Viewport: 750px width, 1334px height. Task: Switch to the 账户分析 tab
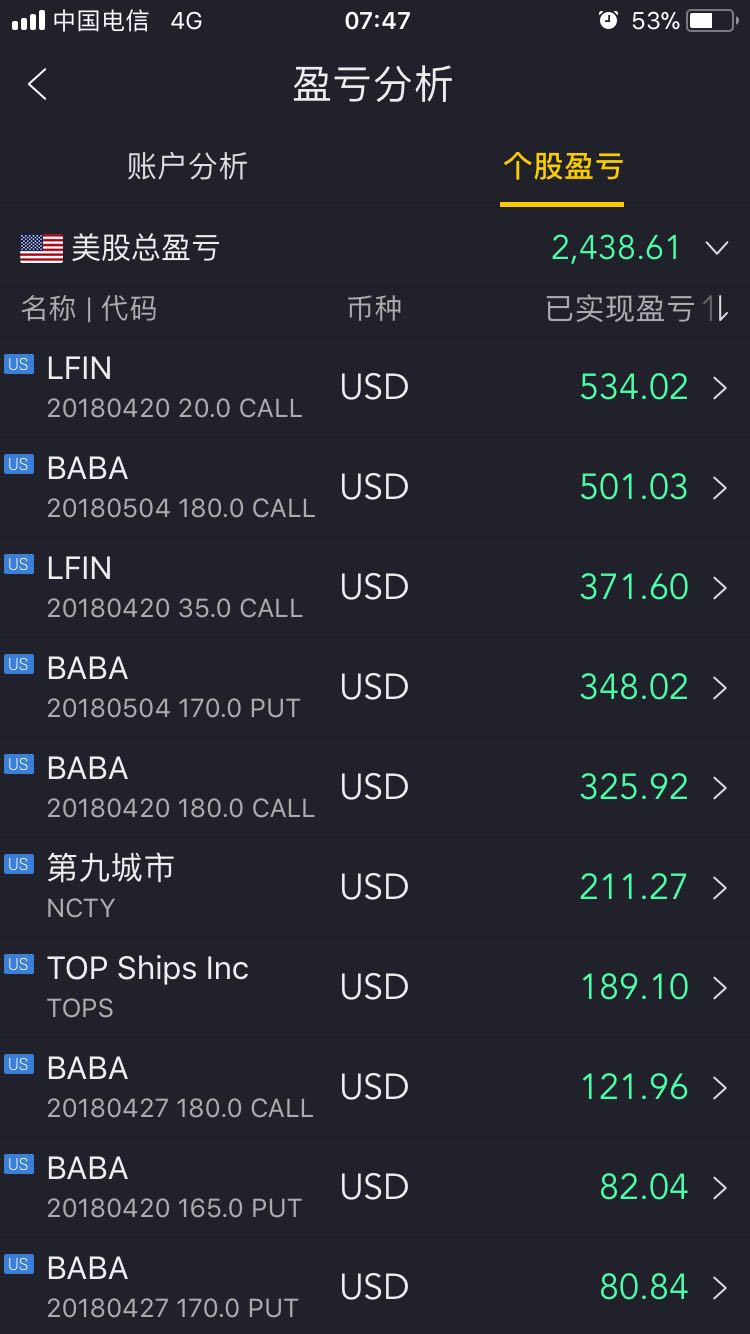tap(187, 166)
